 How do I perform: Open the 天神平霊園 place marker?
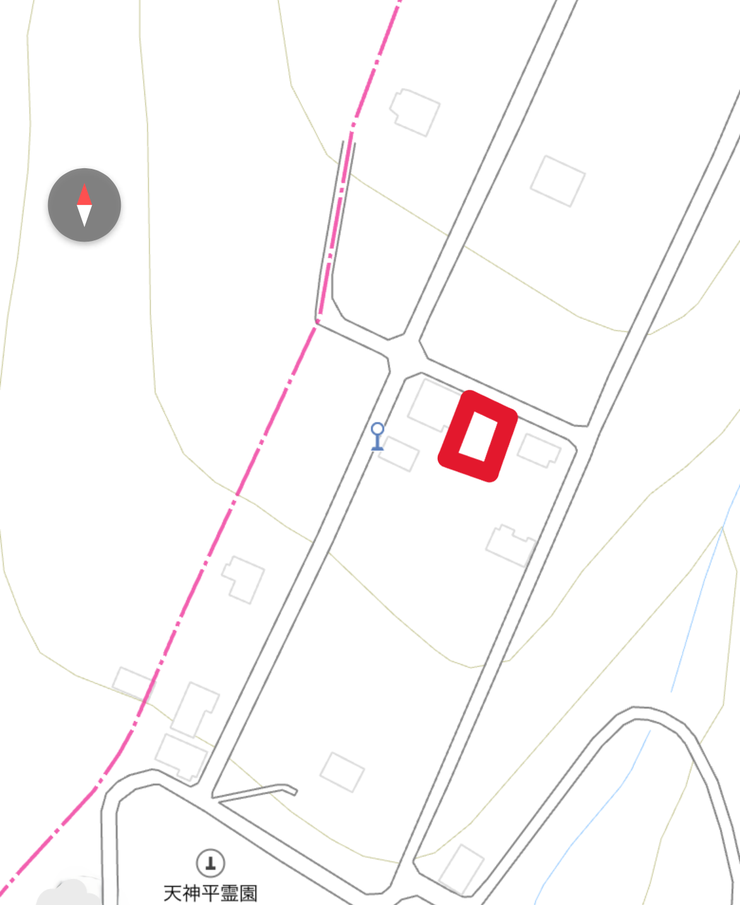210,862
